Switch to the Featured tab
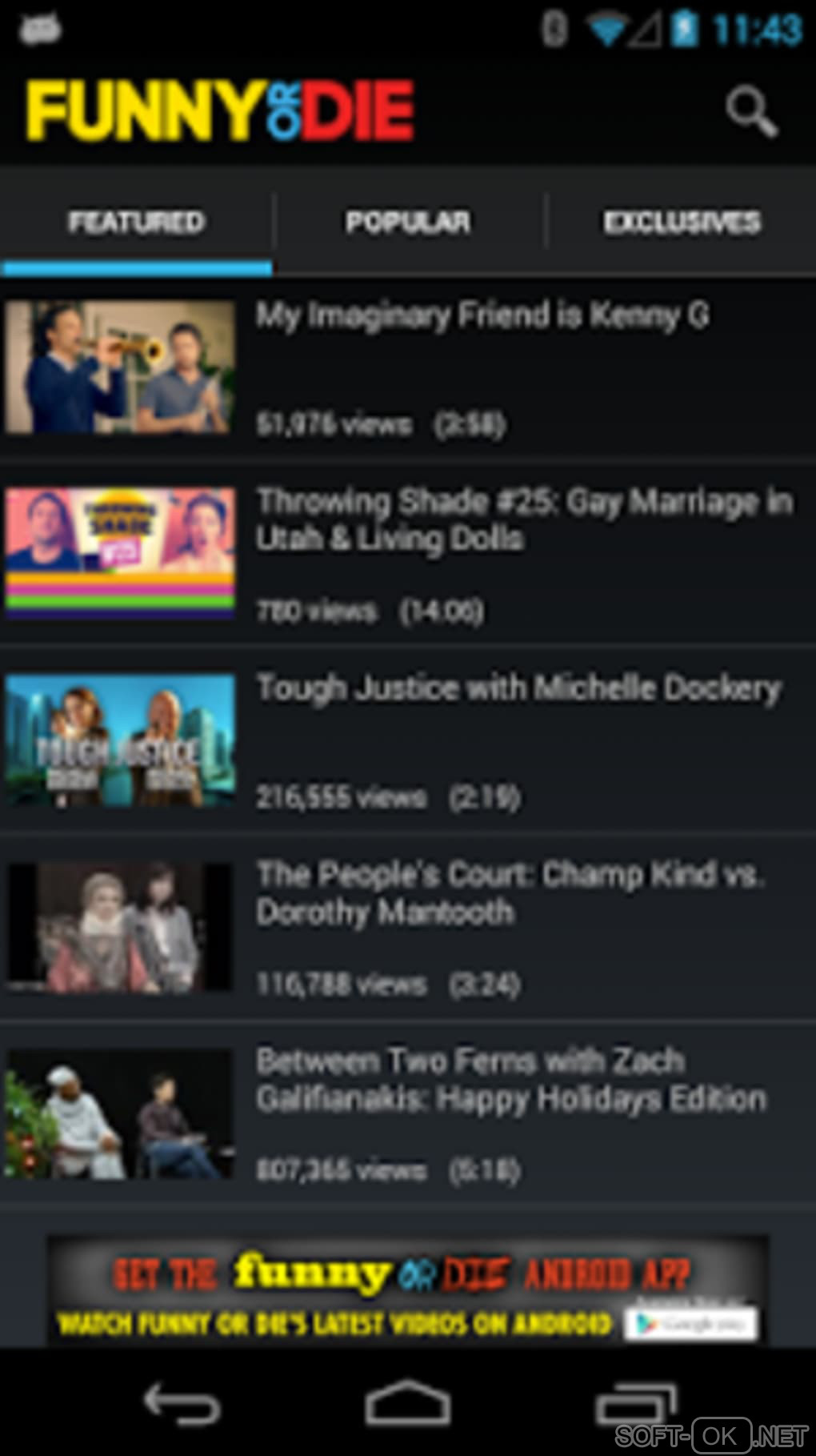 pos(136,223)
